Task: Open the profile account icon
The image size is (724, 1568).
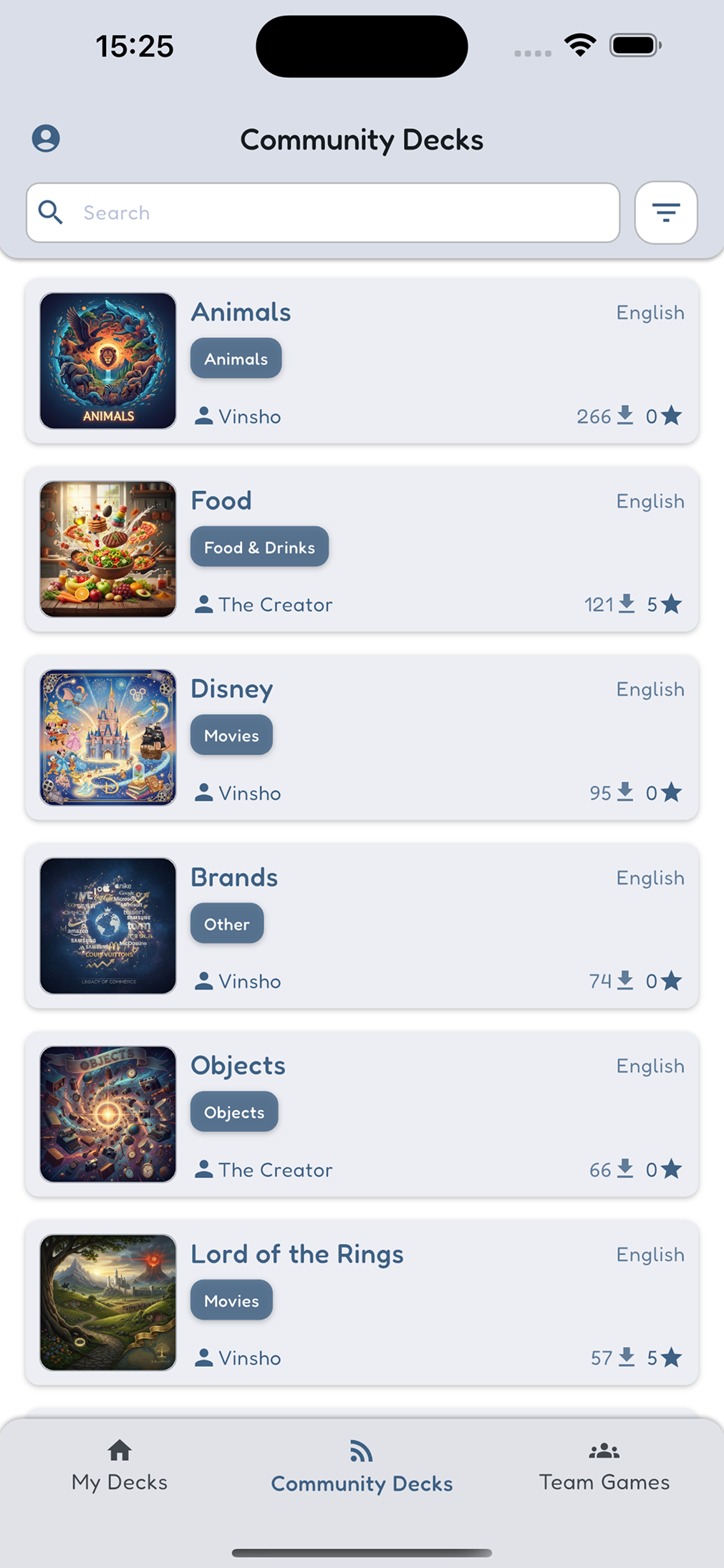Action: 46,139
